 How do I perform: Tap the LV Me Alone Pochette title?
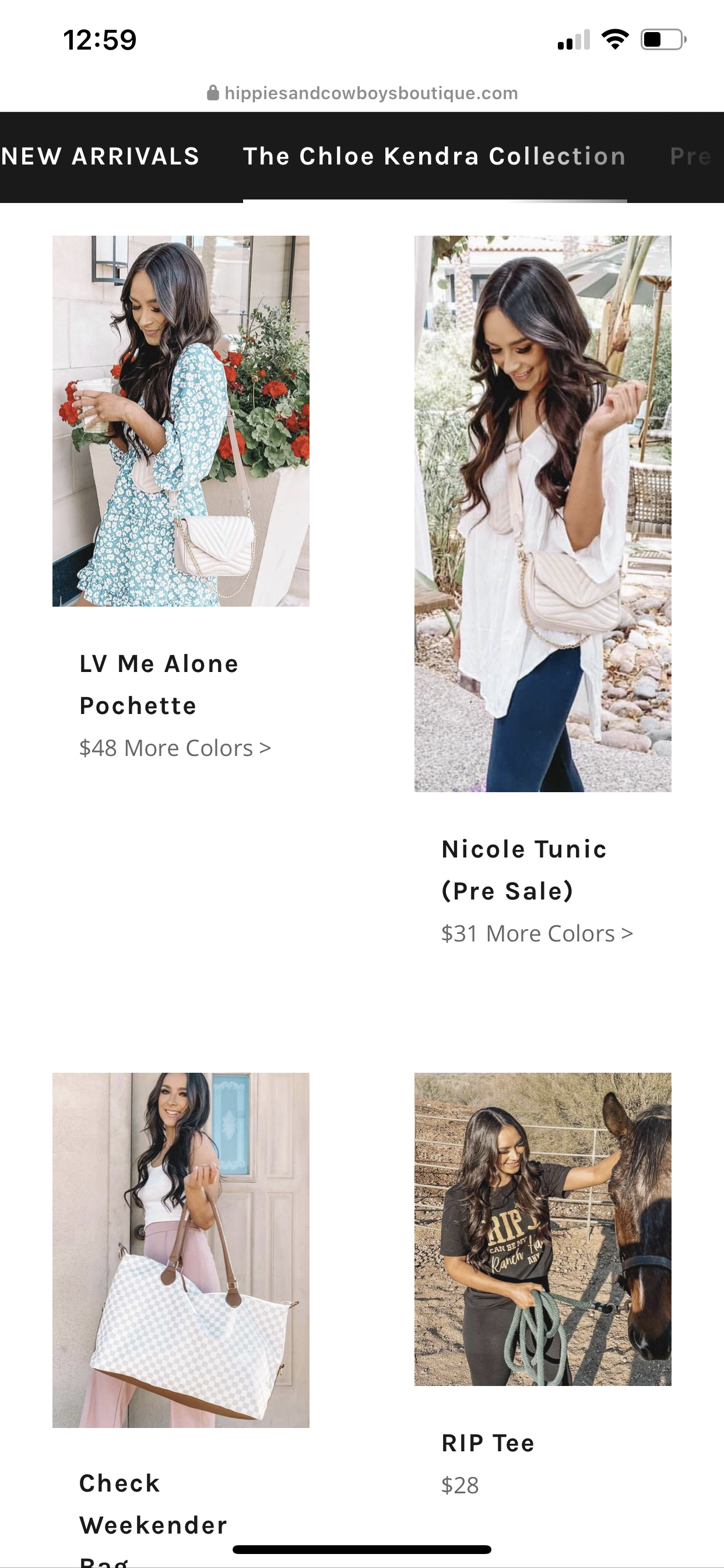159,684
